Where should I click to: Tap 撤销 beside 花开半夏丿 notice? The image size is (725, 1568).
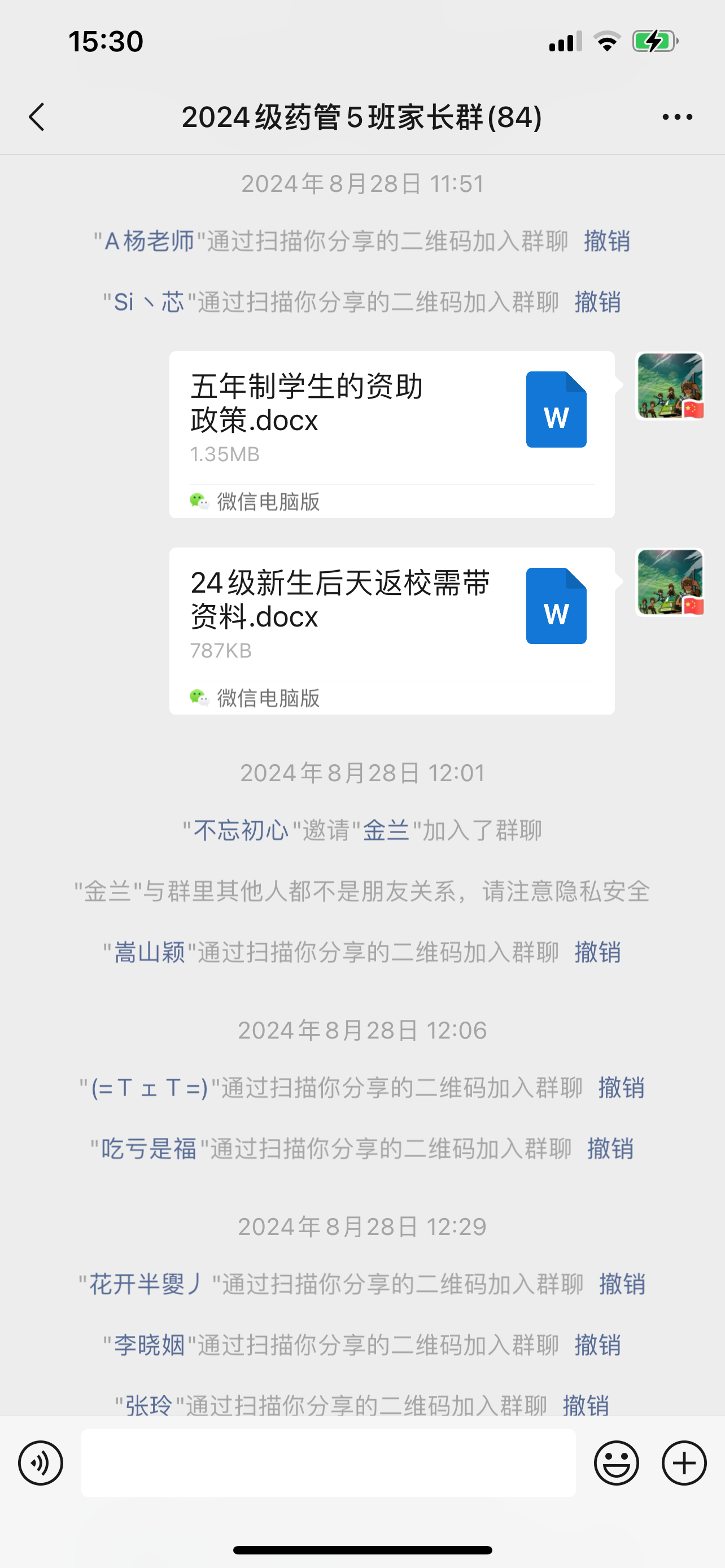(x=622, y=1284)
